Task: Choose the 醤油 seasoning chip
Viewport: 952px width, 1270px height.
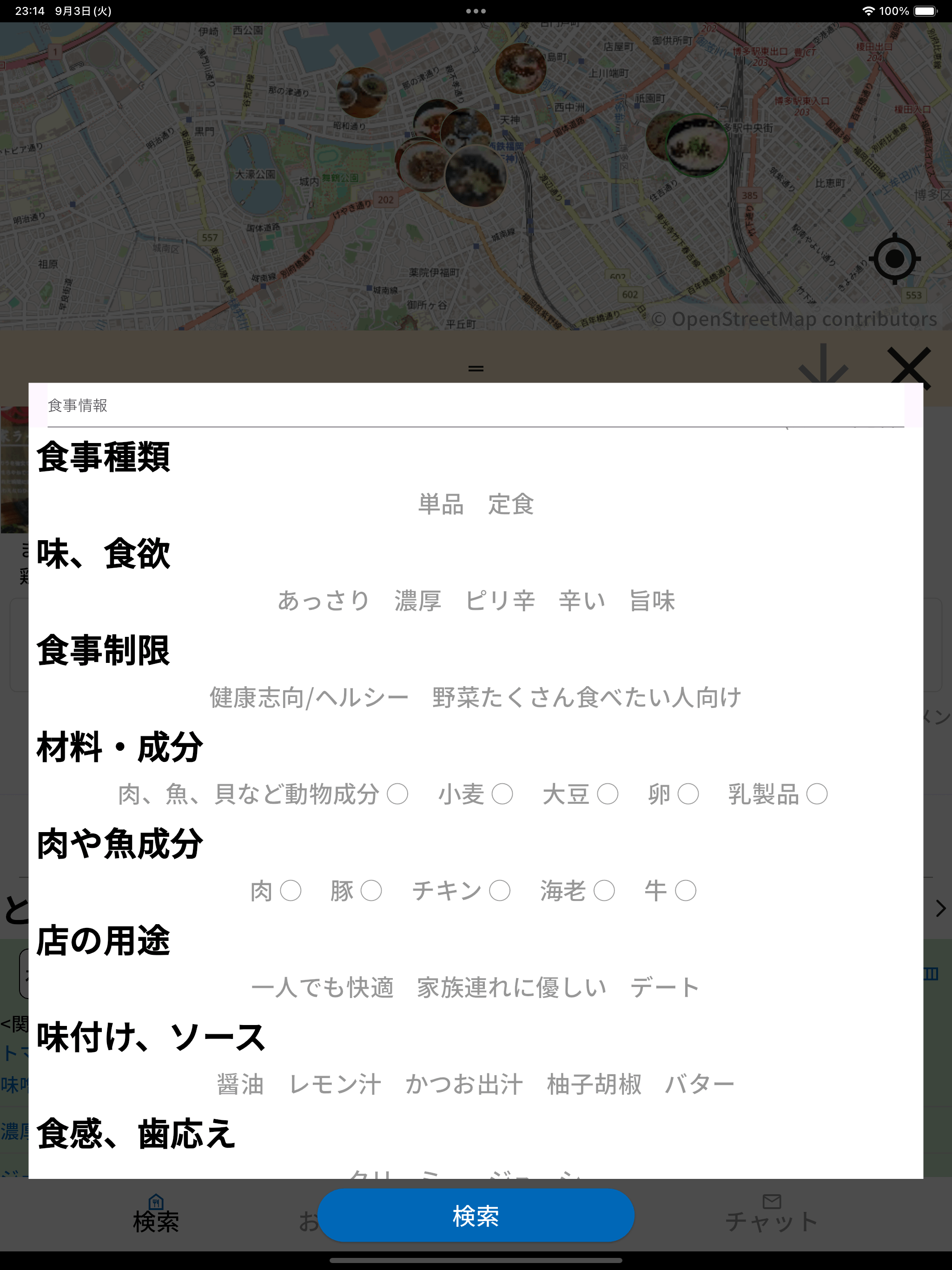Action: point(240,1084)
